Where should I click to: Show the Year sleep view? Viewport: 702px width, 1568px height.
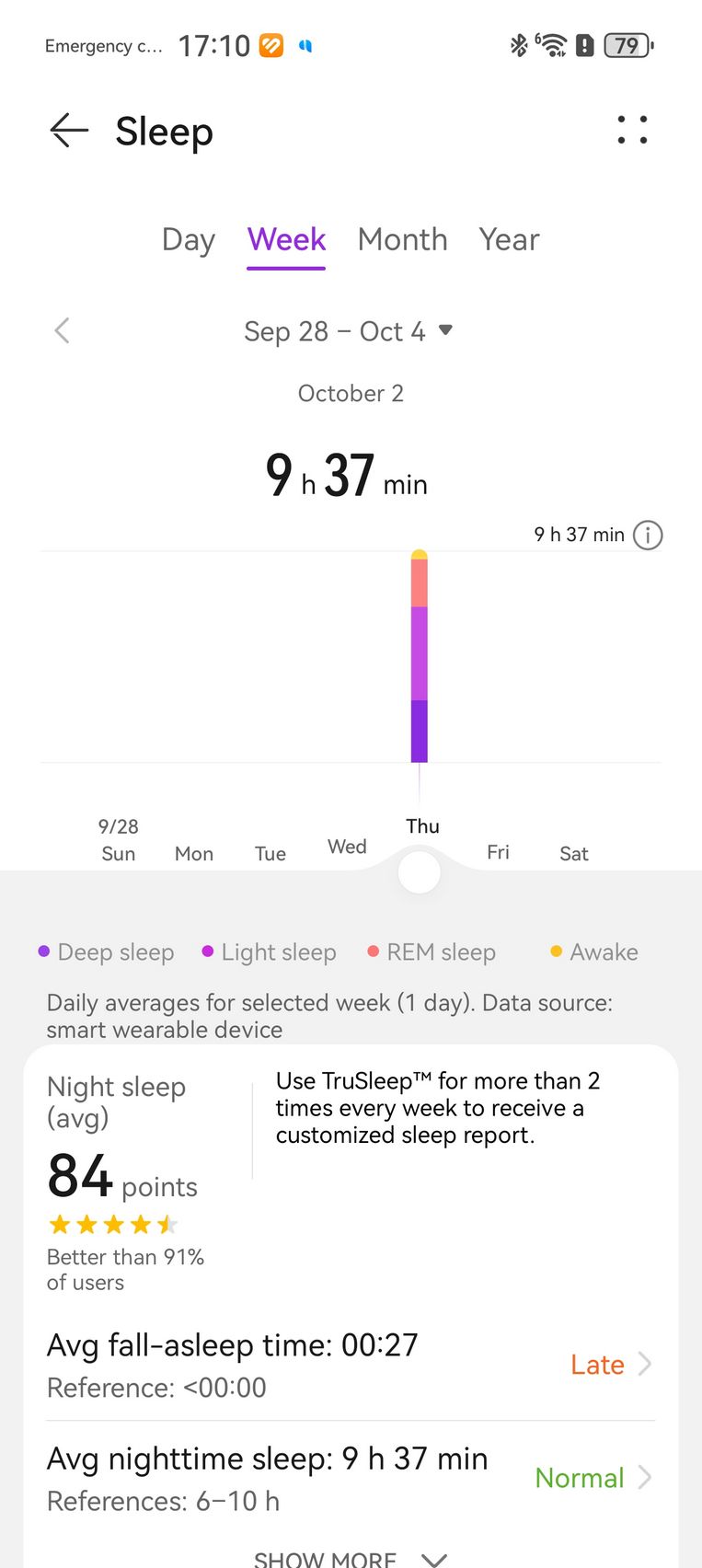[509, 239]
